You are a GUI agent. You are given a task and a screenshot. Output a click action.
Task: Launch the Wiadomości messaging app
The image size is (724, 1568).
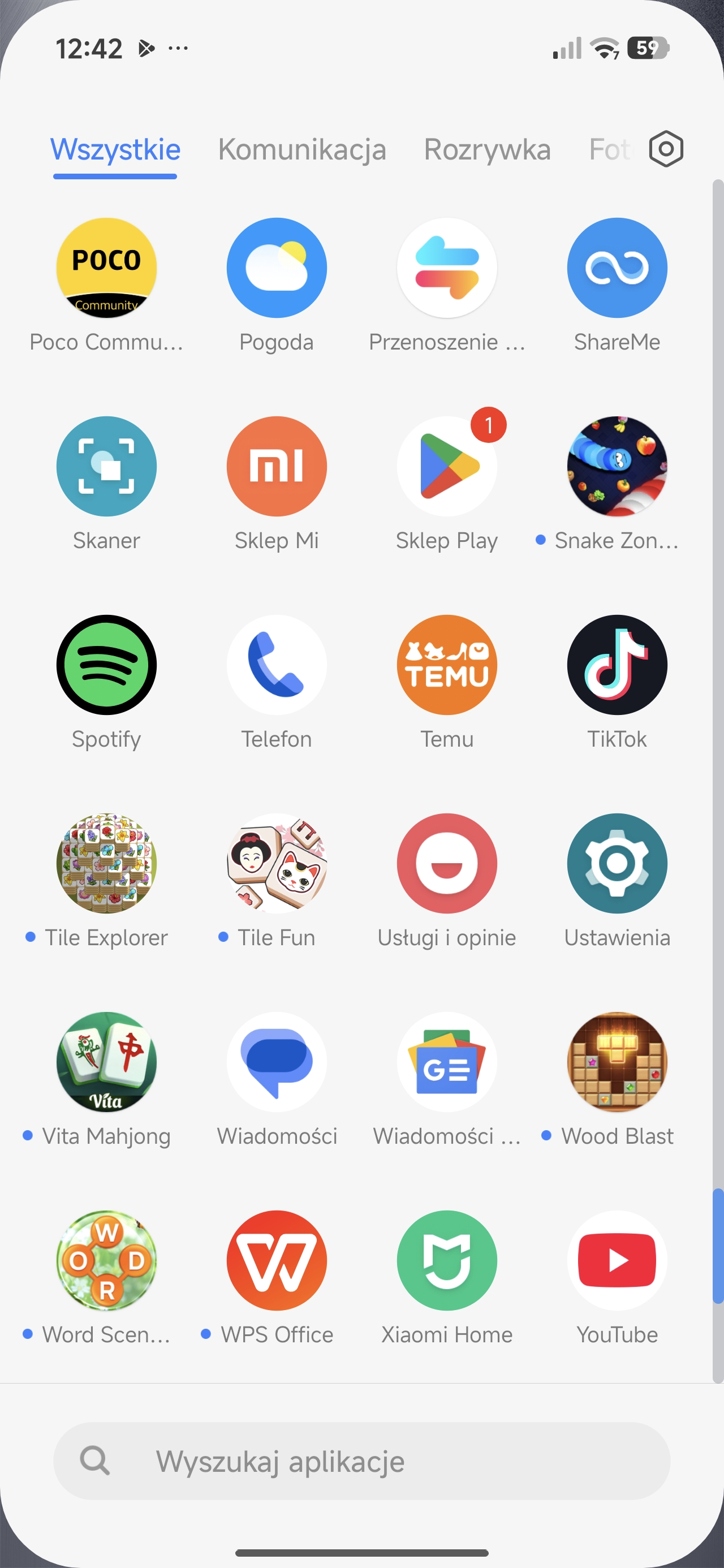point(277,1062)
